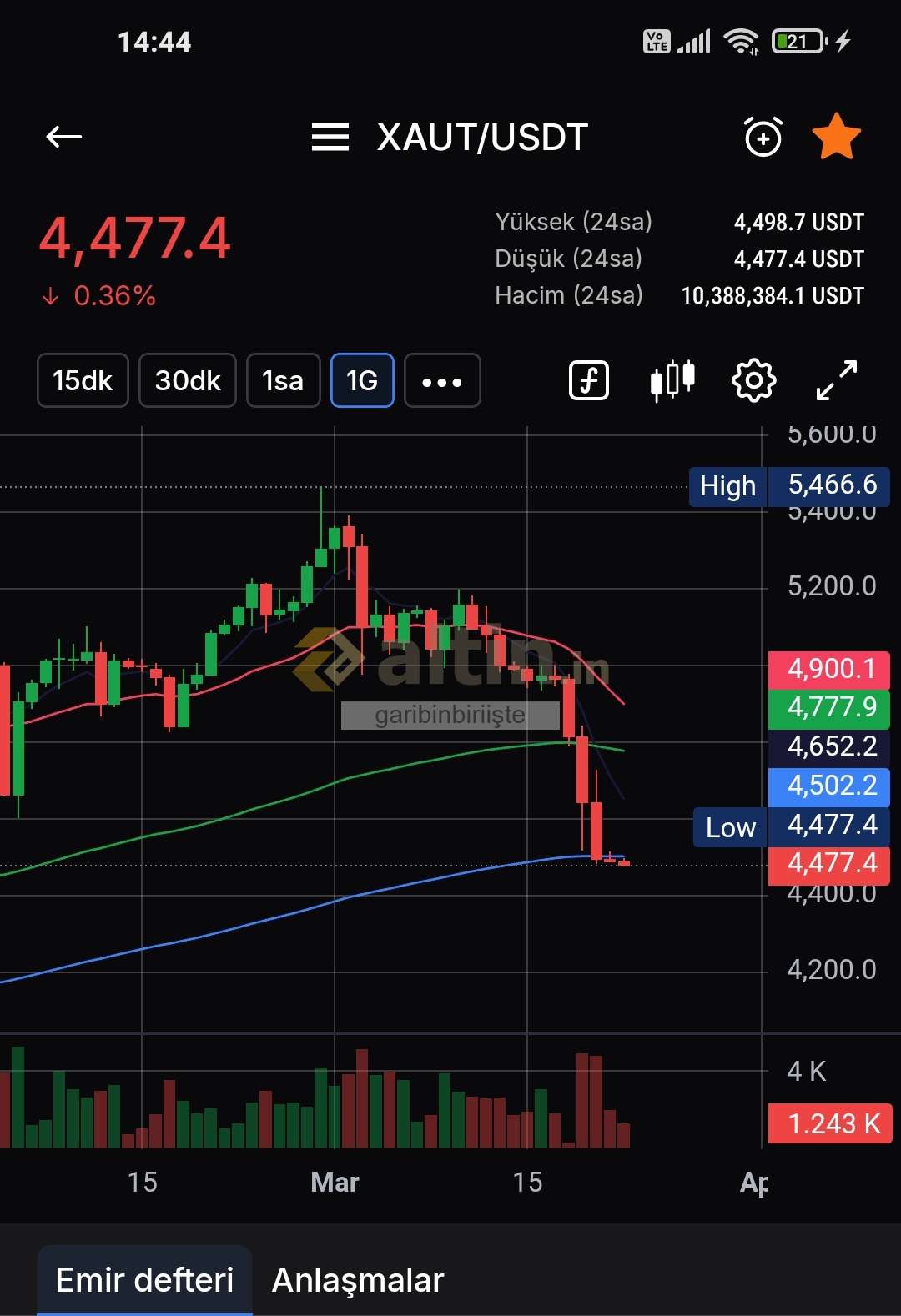This screenshot has width=901, height=1316.
Task: Select the 1G daily timeframe
Action: coord(362,381)
